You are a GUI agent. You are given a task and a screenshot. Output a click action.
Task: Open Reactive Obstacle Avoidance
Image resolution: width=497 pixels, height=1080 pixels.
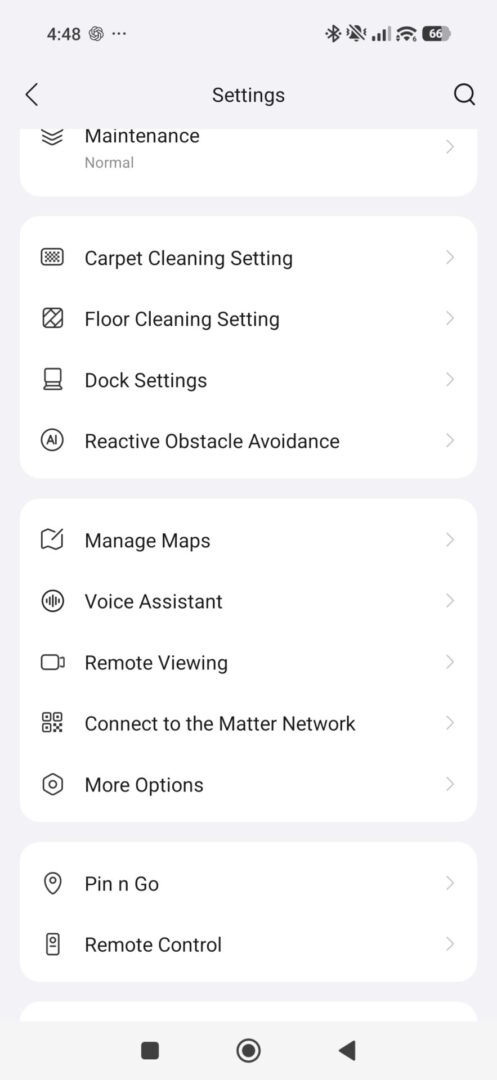tap(248, 441)
